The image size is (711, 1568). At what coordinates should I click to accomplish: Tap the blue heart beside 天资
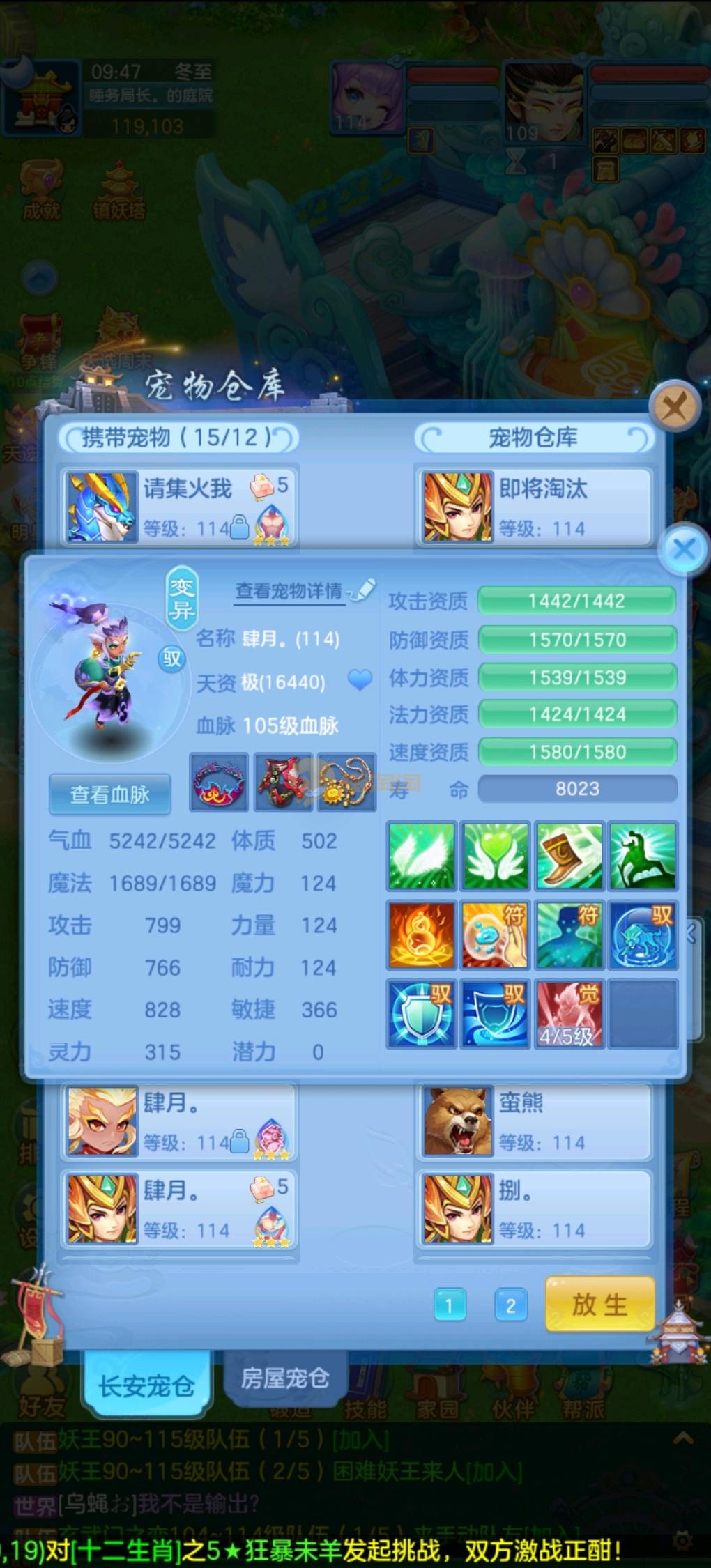[360, 679]
